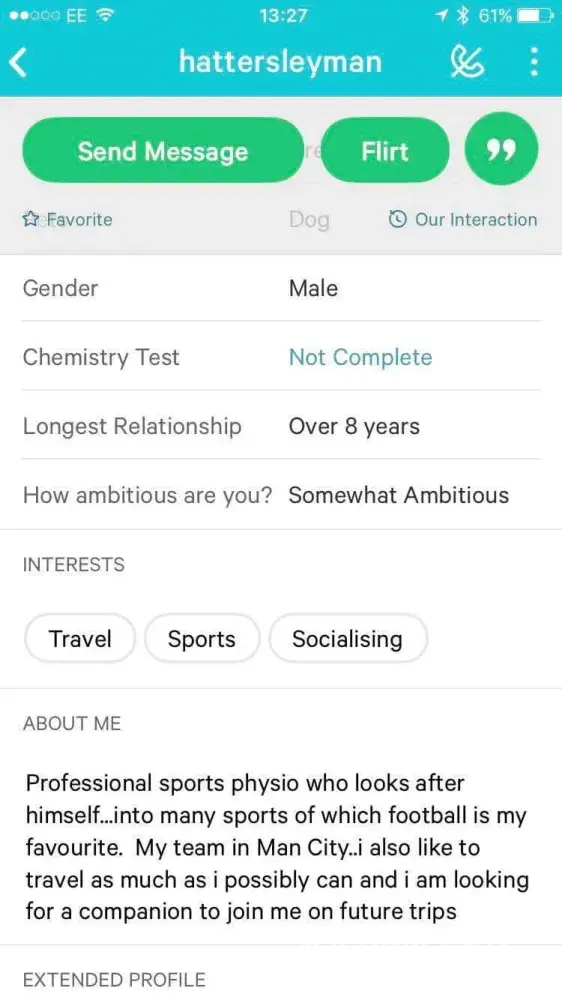
Task: Open the Not Complete chemistry test link
Action: point(360,357)
